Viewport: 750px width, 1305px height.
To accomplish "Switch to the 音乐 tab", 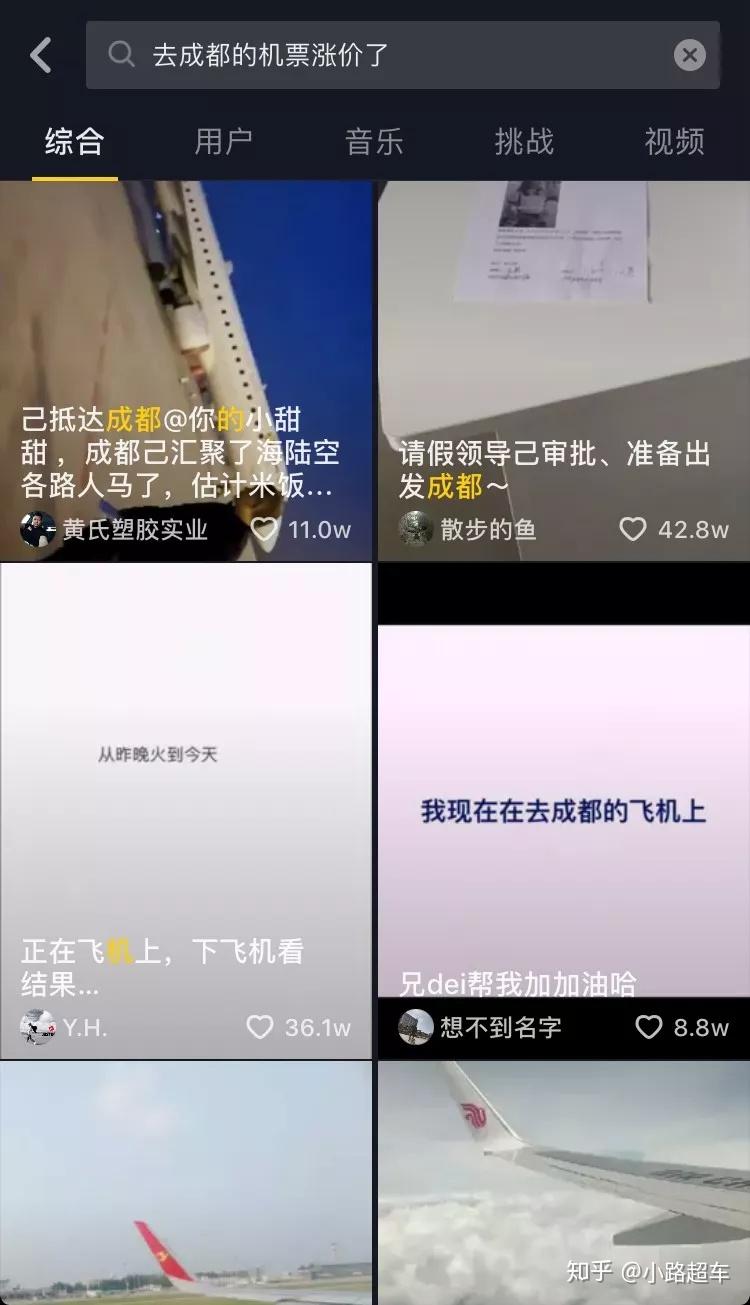I will coord(374,142).
